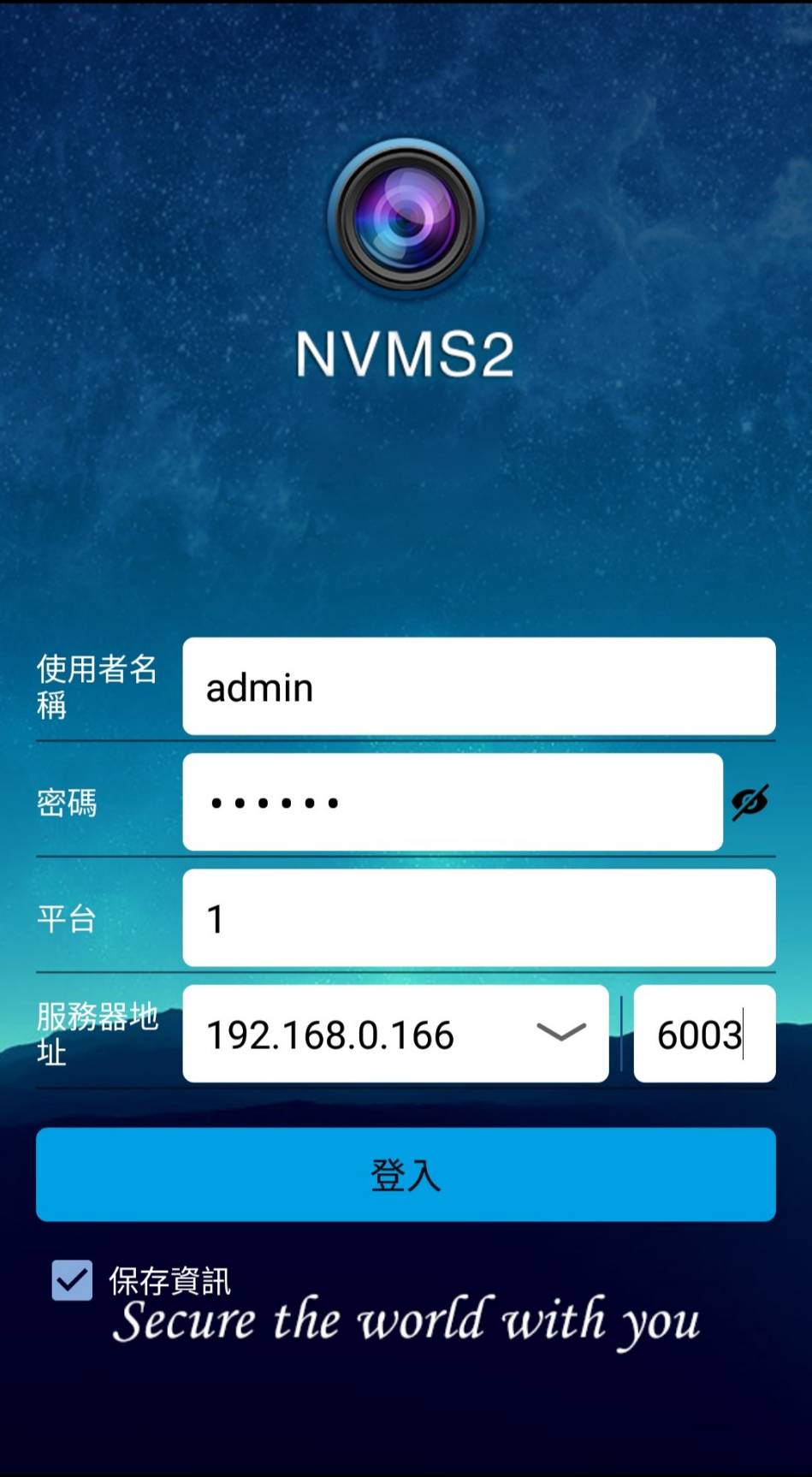Tap the 登入 login button

pos(406,1174)
